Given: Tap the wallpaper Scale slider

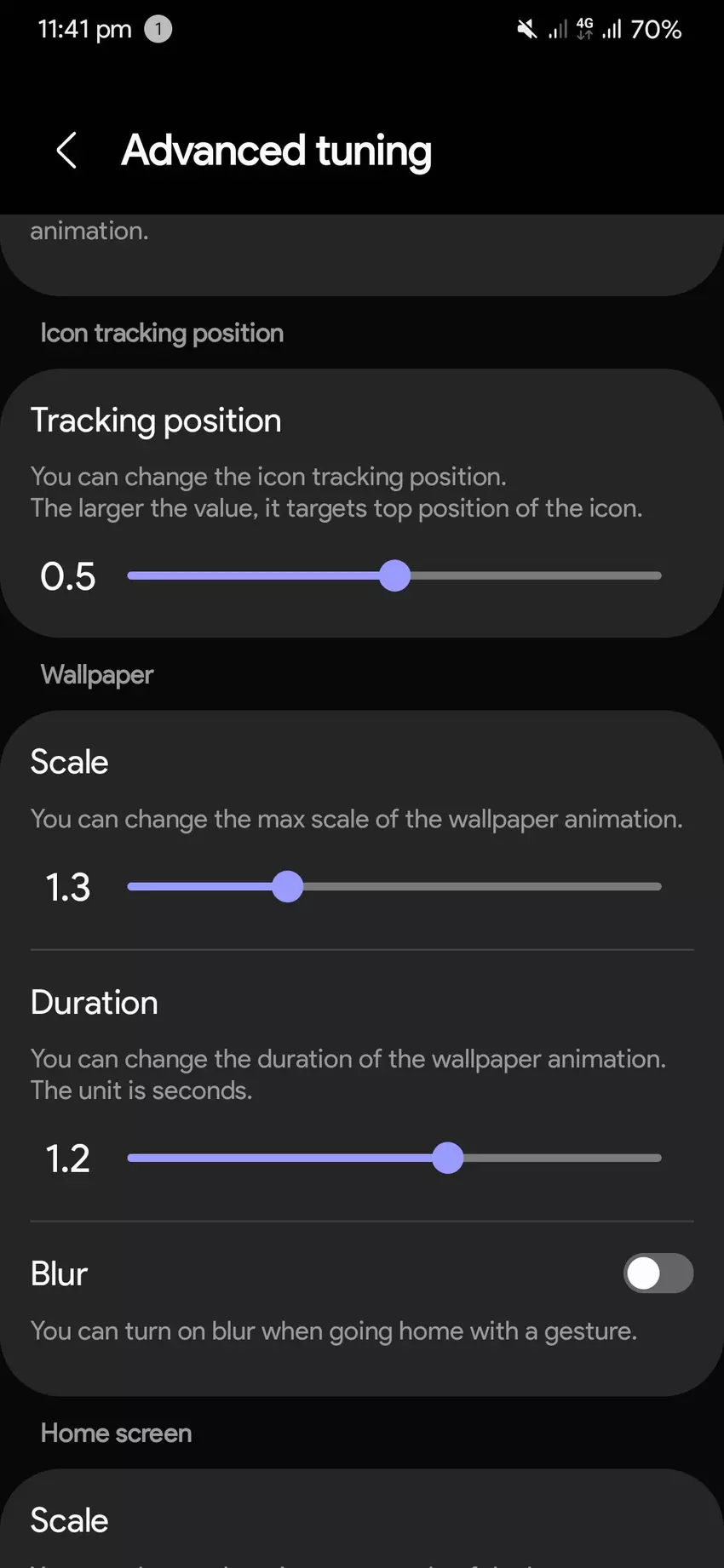Looking at the screenshot, I should (x=288, y=887).
